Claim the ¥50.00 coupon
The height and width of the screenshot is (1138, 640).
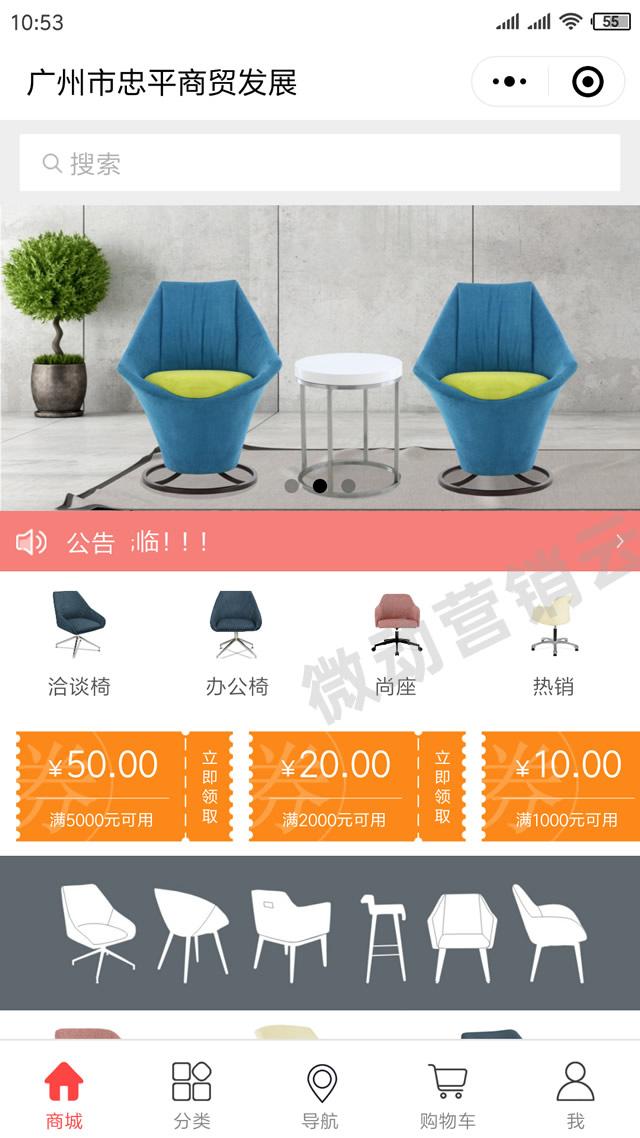tap(209, 787)
